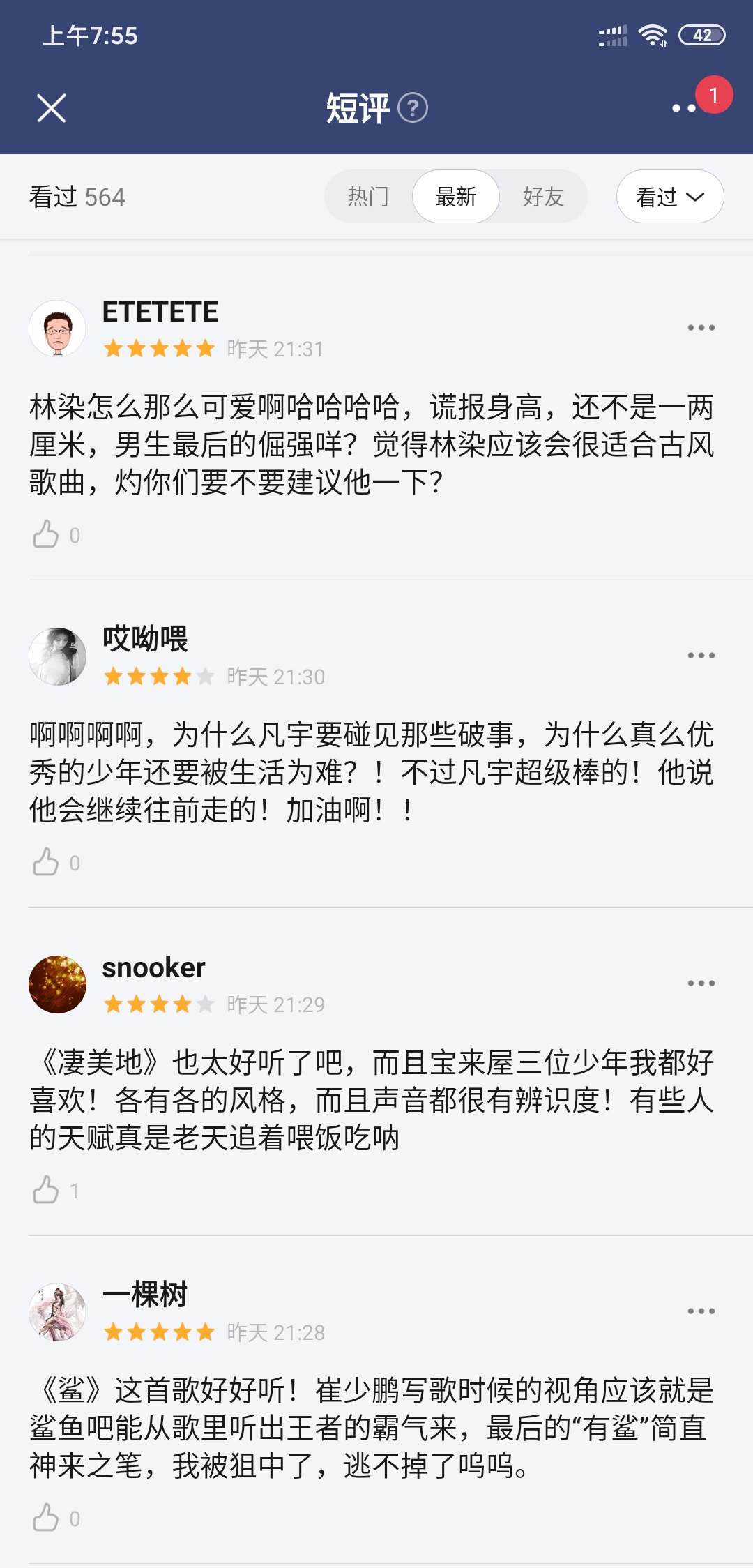Open more options for ETETETE's review

coord(701,328)
